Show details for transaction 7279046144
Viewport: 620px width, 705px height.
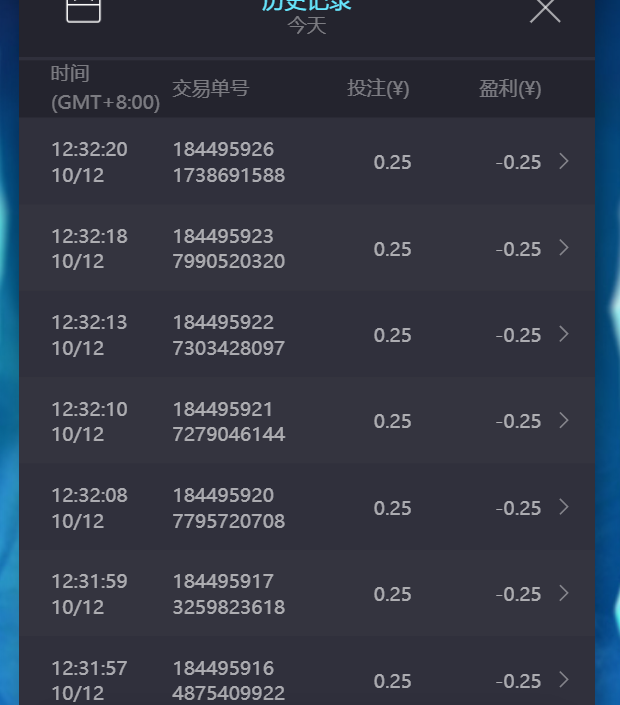pos(563,421)
